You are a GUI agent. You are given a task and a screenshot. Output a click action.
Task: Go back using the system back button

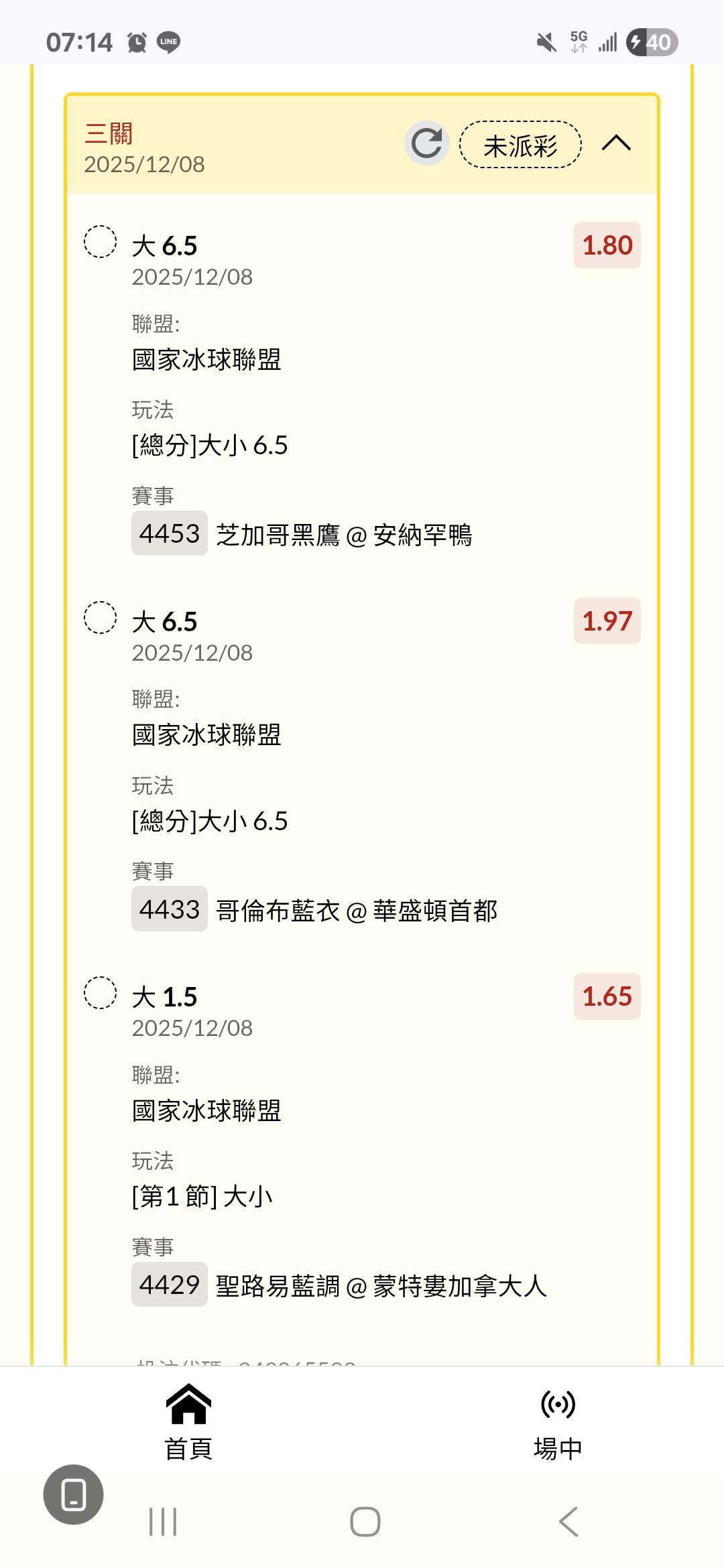tap(568, 1522)
